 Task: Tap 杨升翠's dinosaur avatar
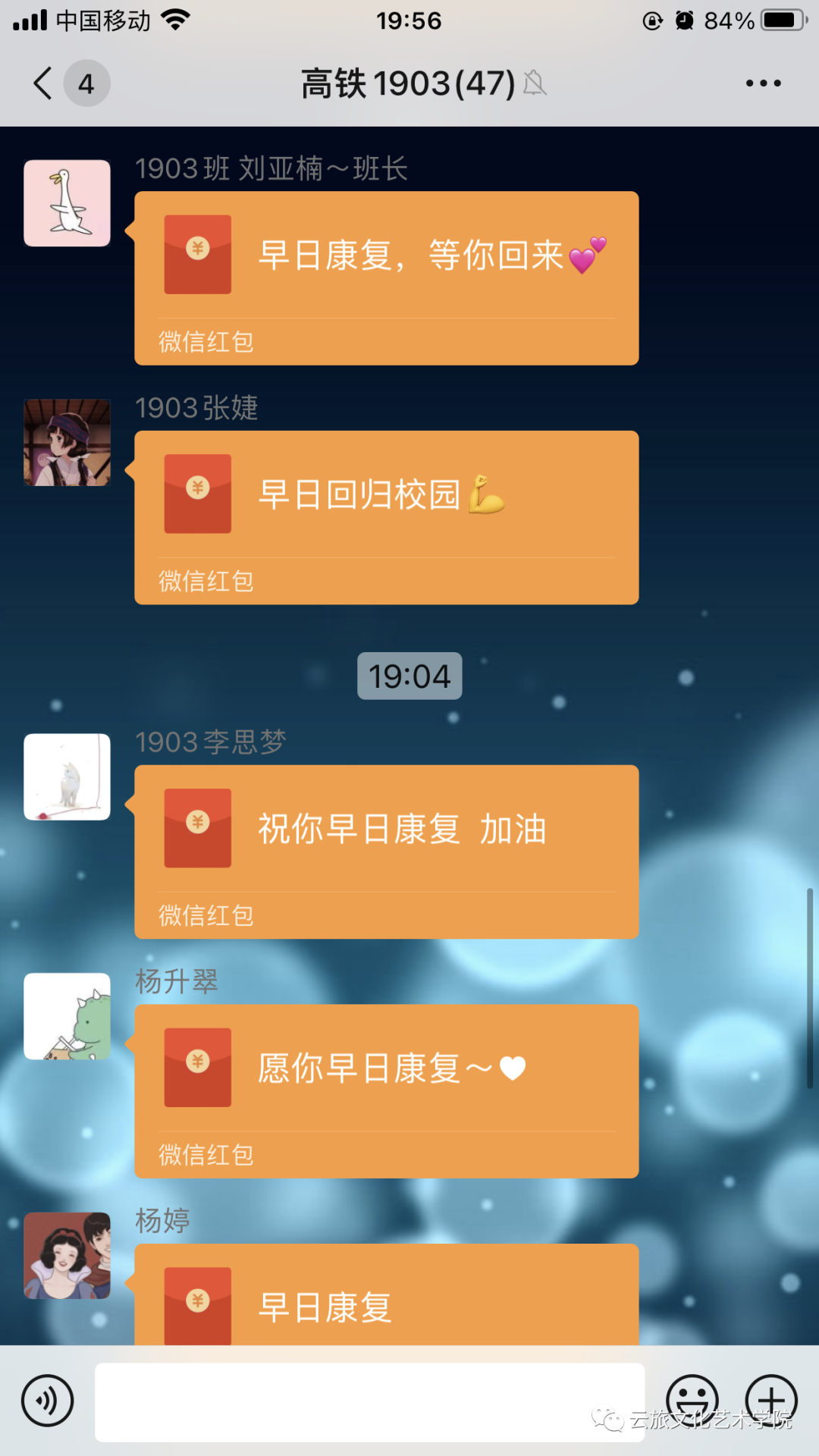tap(67, 1016)
